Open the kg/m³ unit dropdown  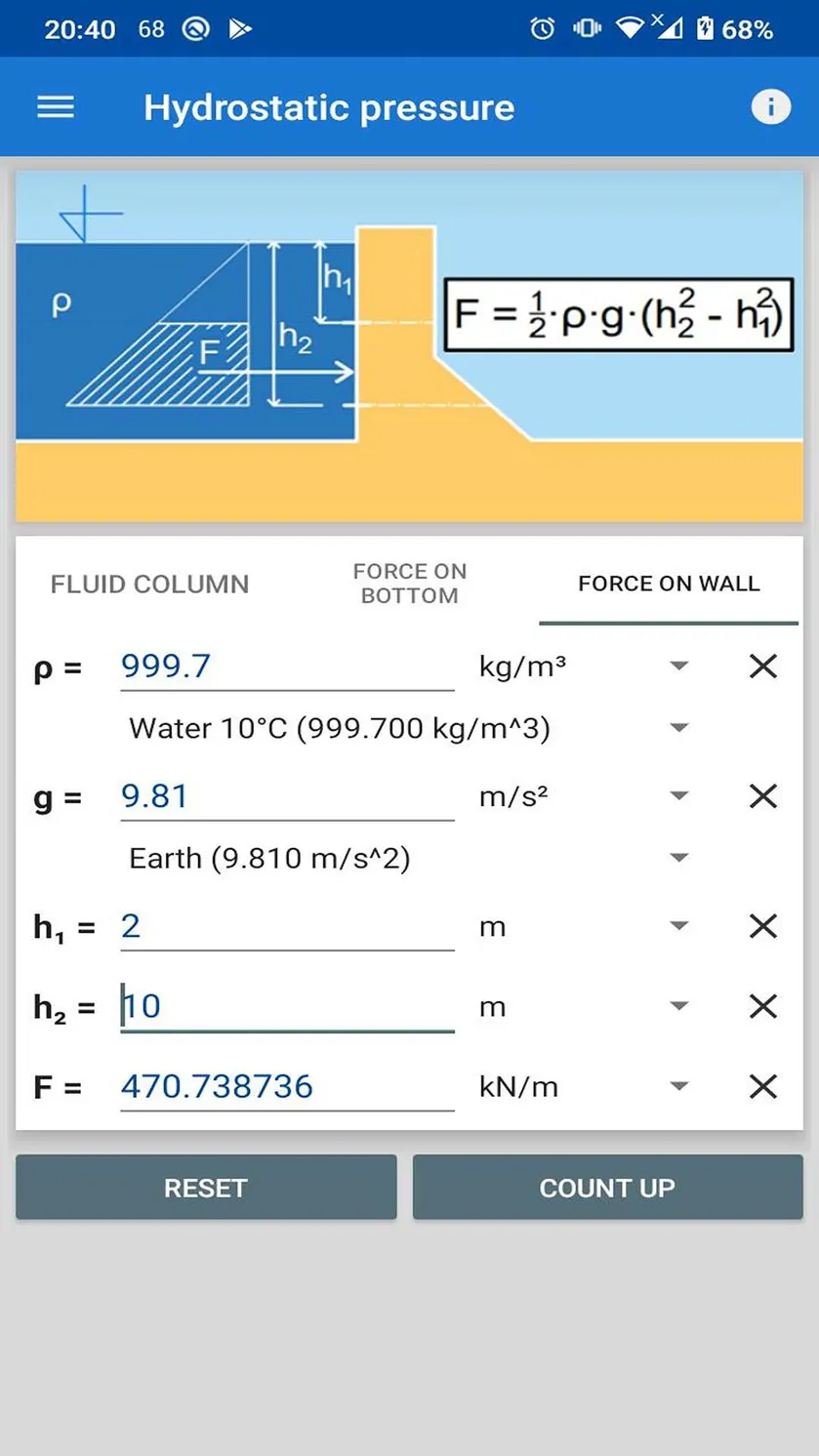[x=584, y=667]
